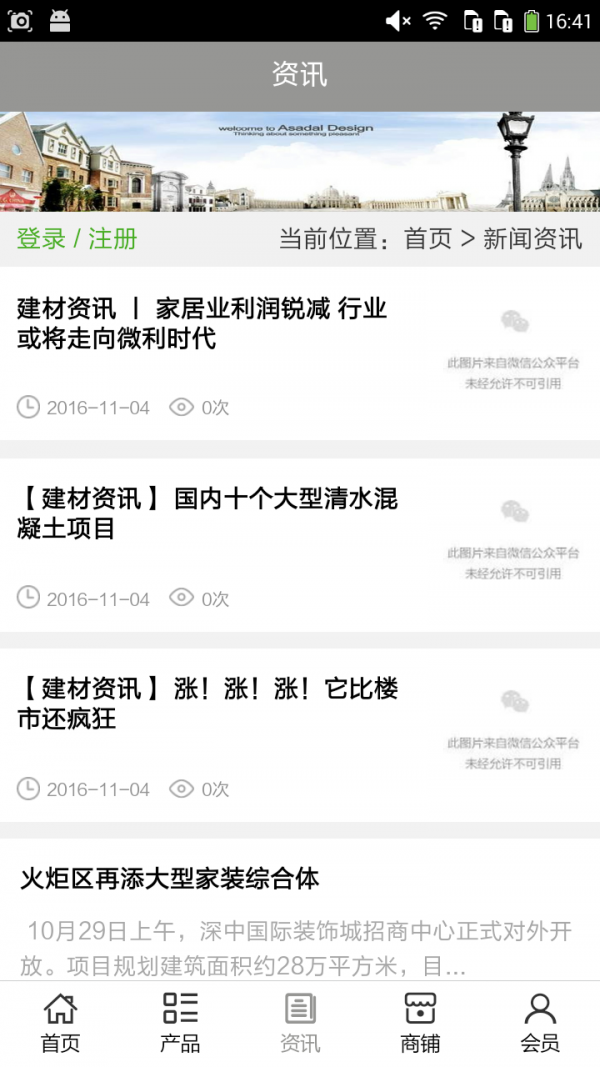Open the 商铺 shops tab
The image size is (600, 1067).
420,1023
